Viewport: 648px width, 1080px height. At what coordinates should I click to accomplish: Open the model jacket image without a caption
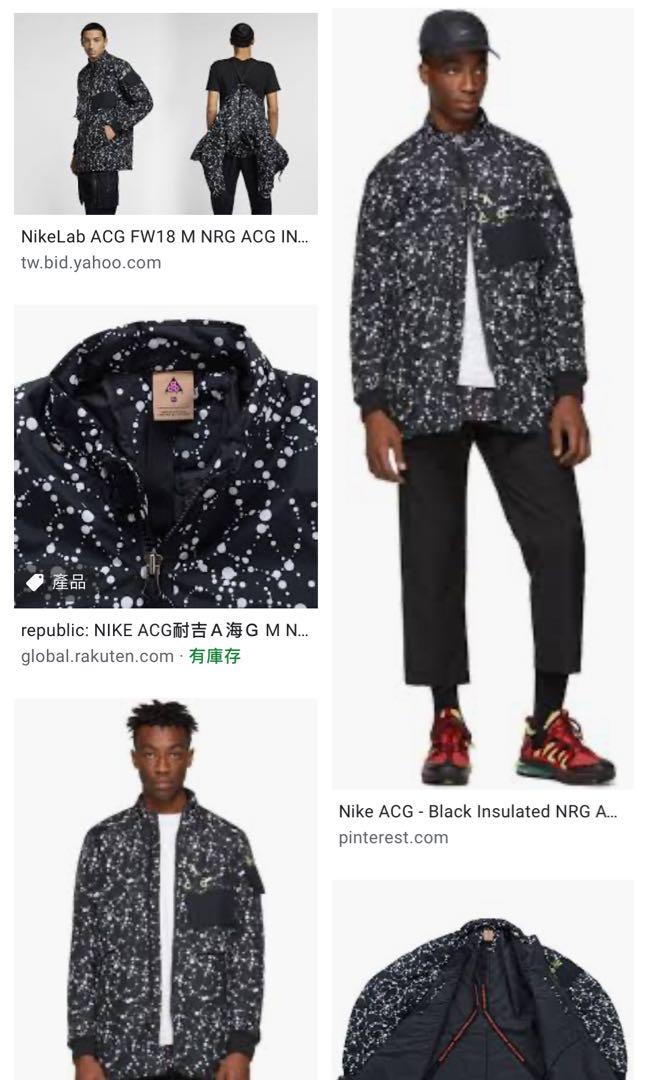(x=165, y=888)
